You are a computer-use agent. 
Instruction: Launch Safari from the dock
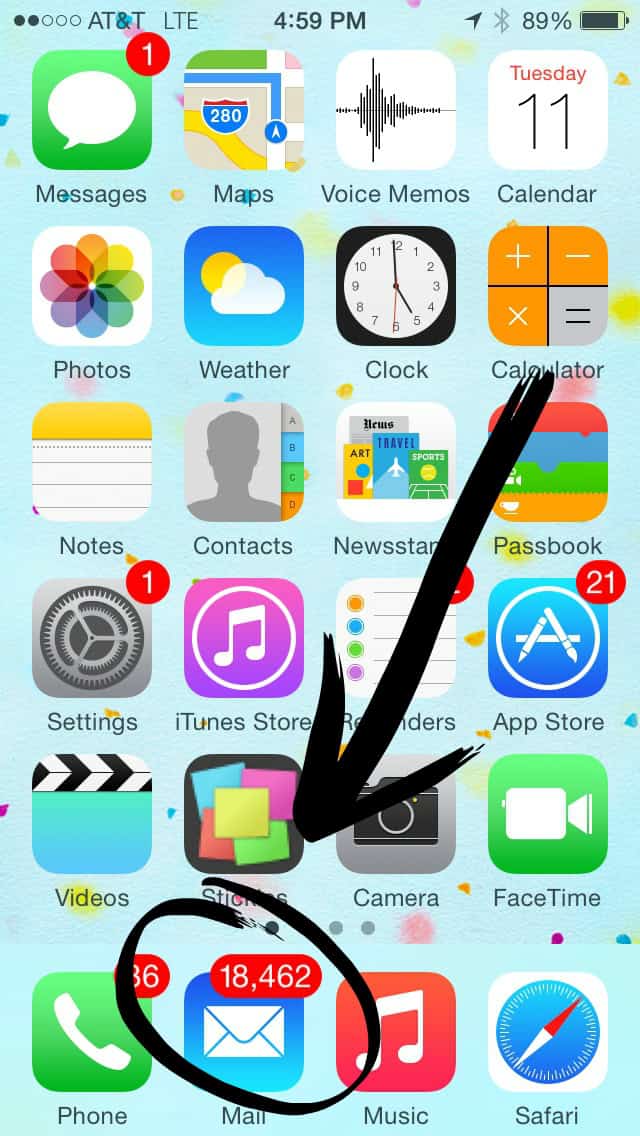pyautogui.click(x=548, y=1032)
